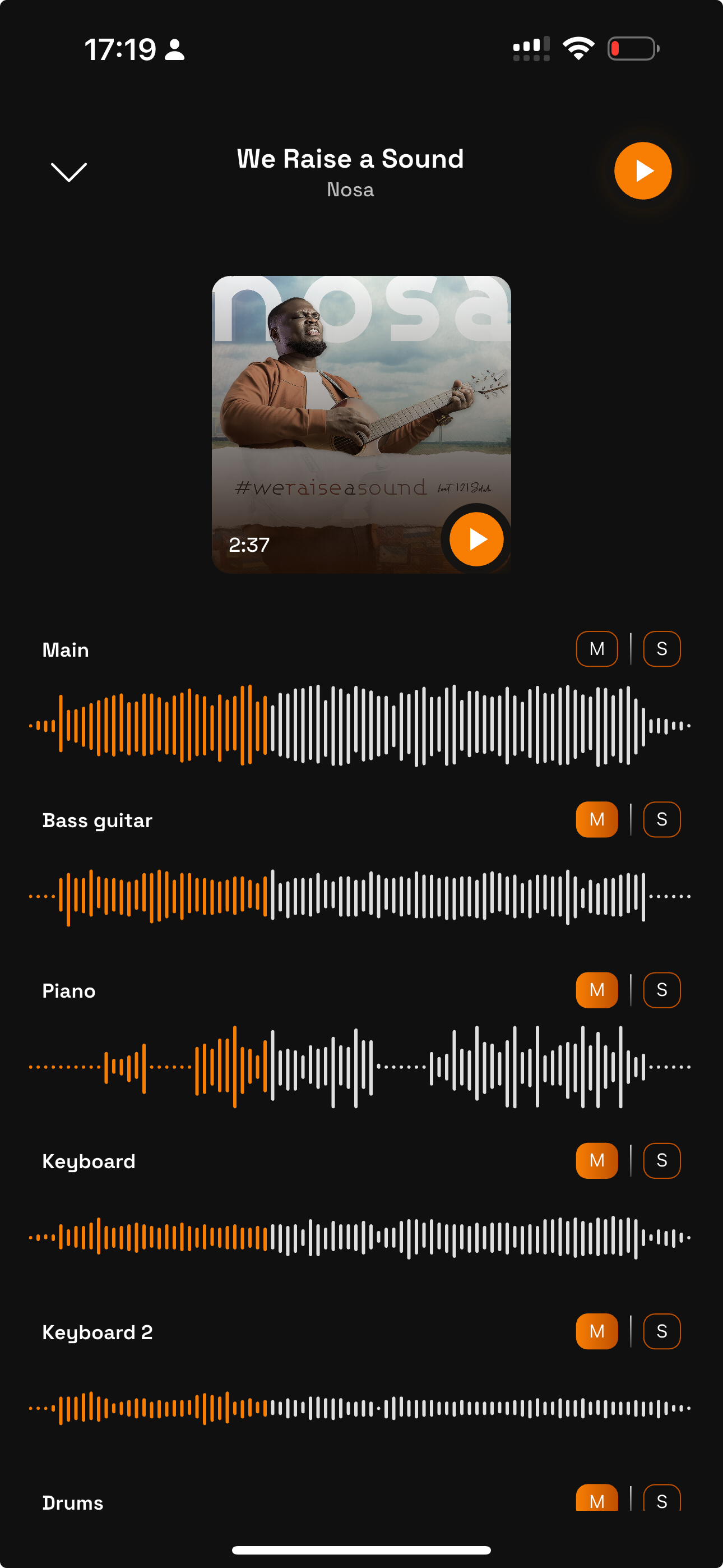This screenshot has width=723, height=1568.
Task: Solo the Piano track
Action: pos(661,990)
